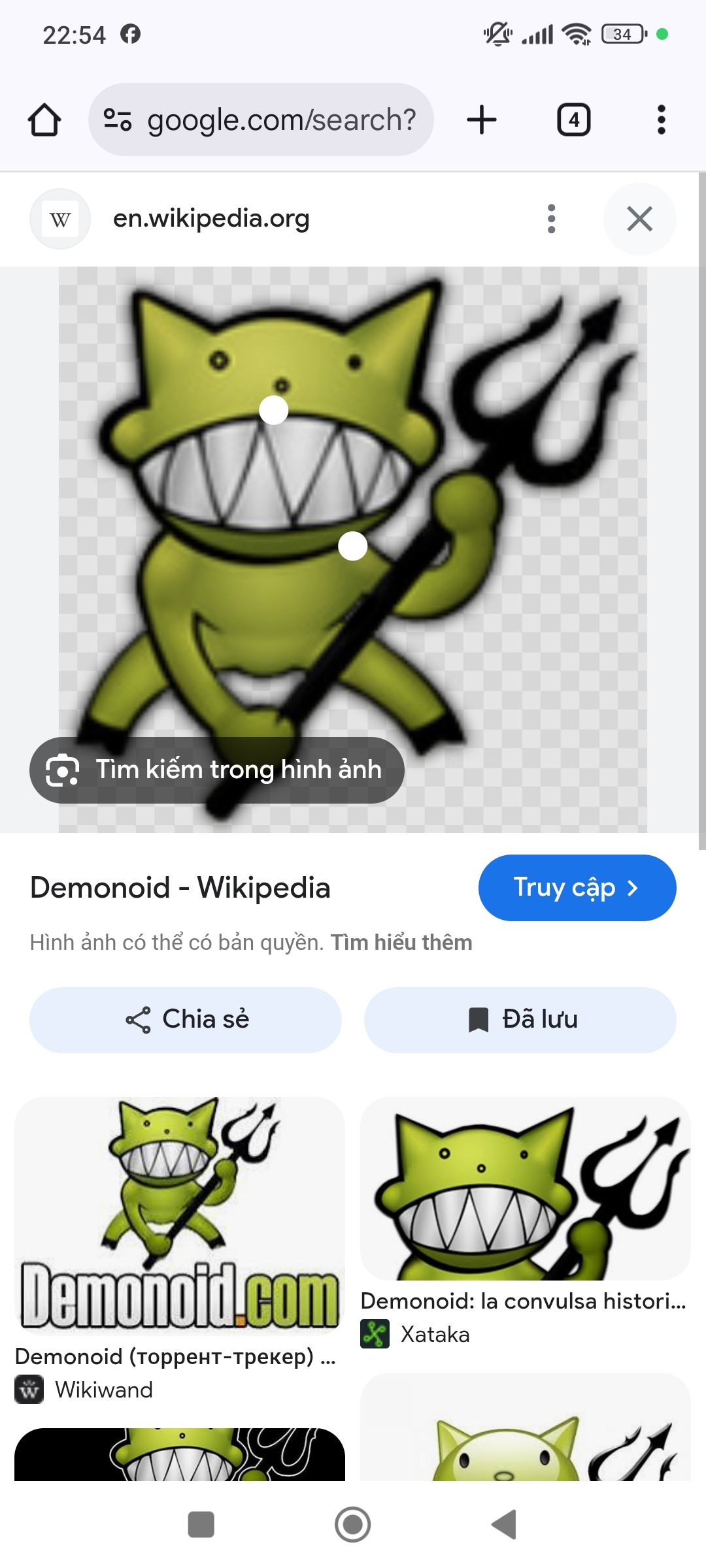This screenshot has width=706, height=1568.
Task: Open recent apps from the navigation bar
Action: tap(201, 1525)
